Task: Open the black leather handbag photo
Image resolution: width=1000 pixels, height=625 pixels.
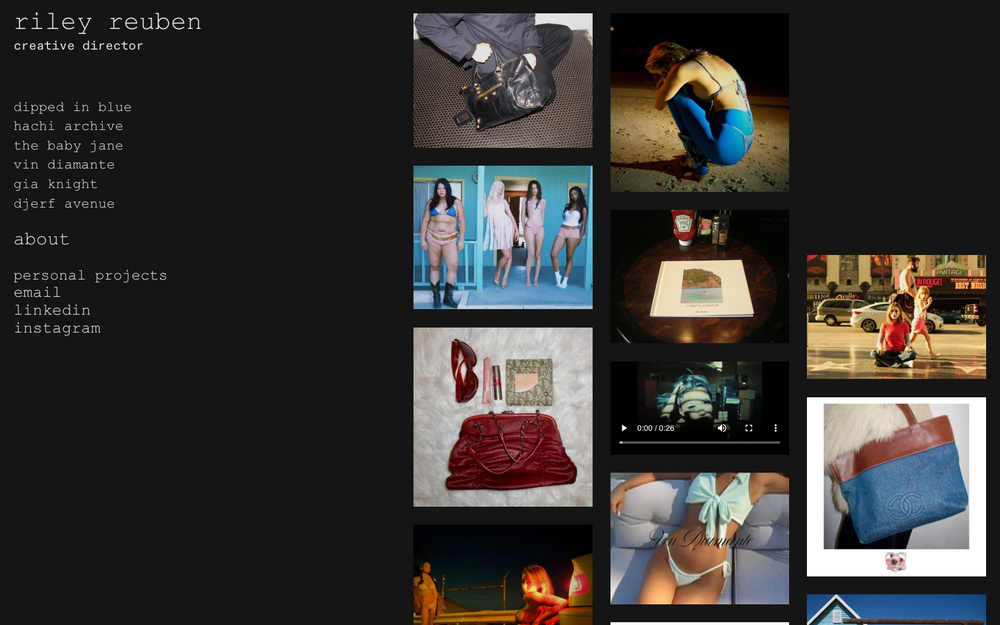Action: coord(503,80)
